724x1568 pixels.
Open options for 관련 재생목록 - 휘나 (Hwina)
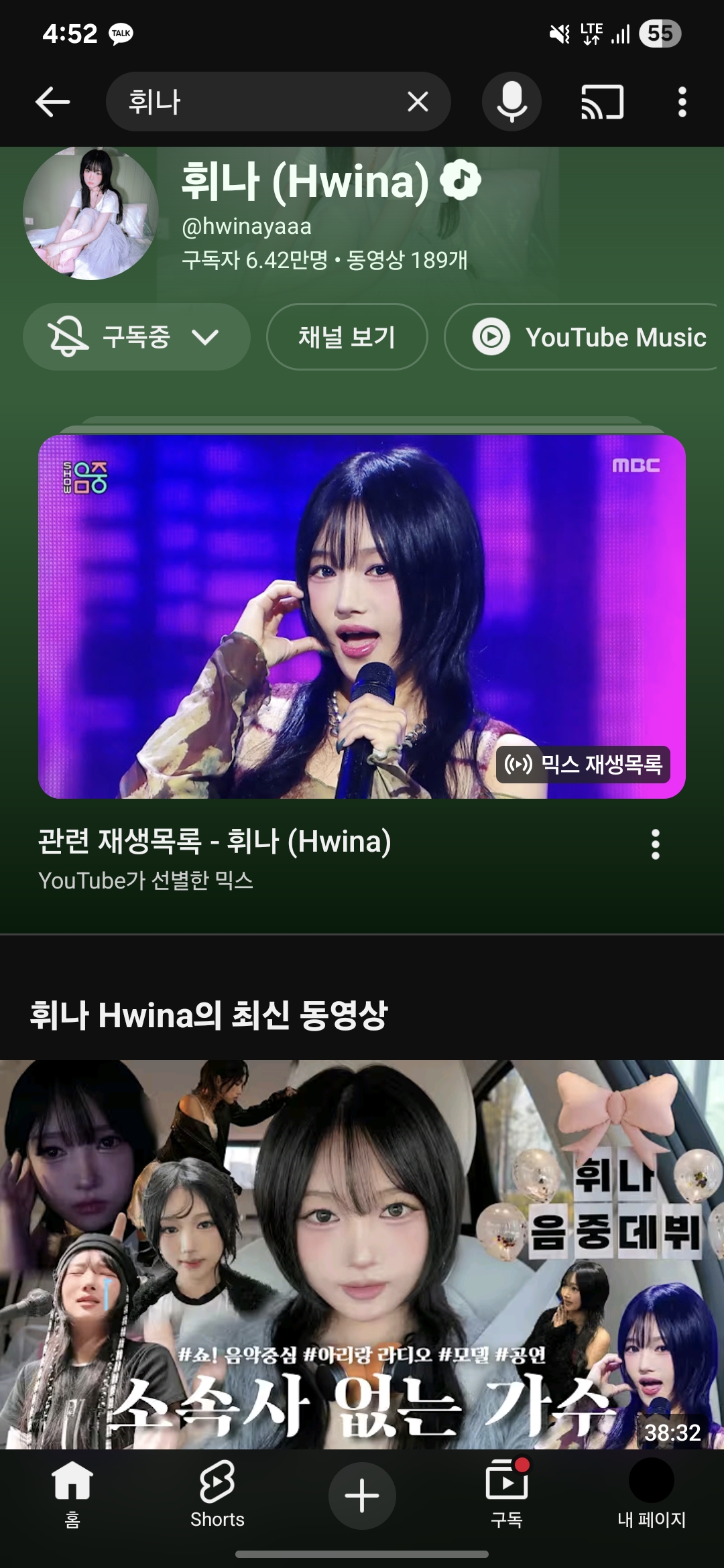(x=656, y=844)
